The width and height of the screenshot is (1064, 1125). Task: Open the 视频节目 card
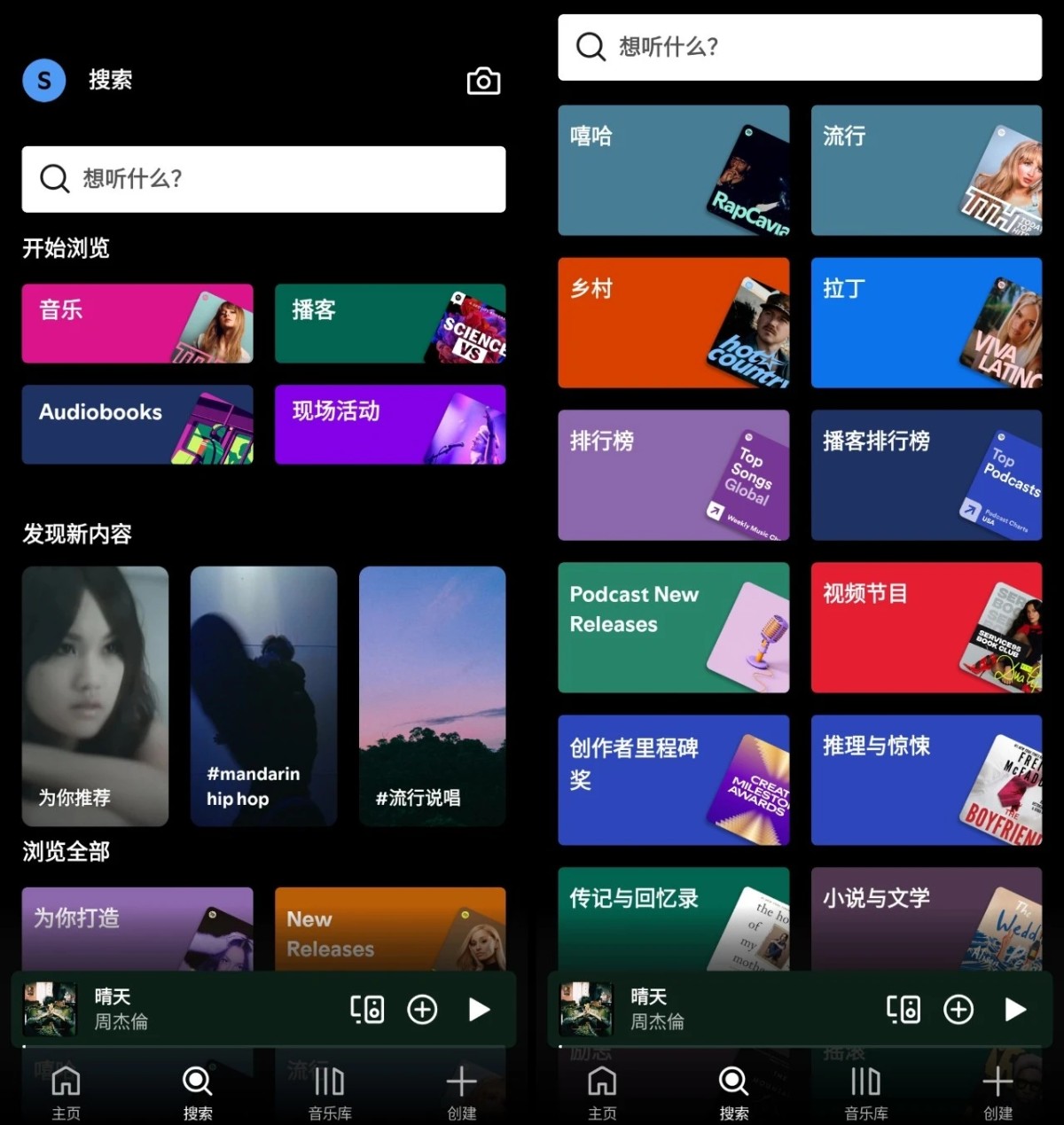pyautogui.click(x=926, y=628)
